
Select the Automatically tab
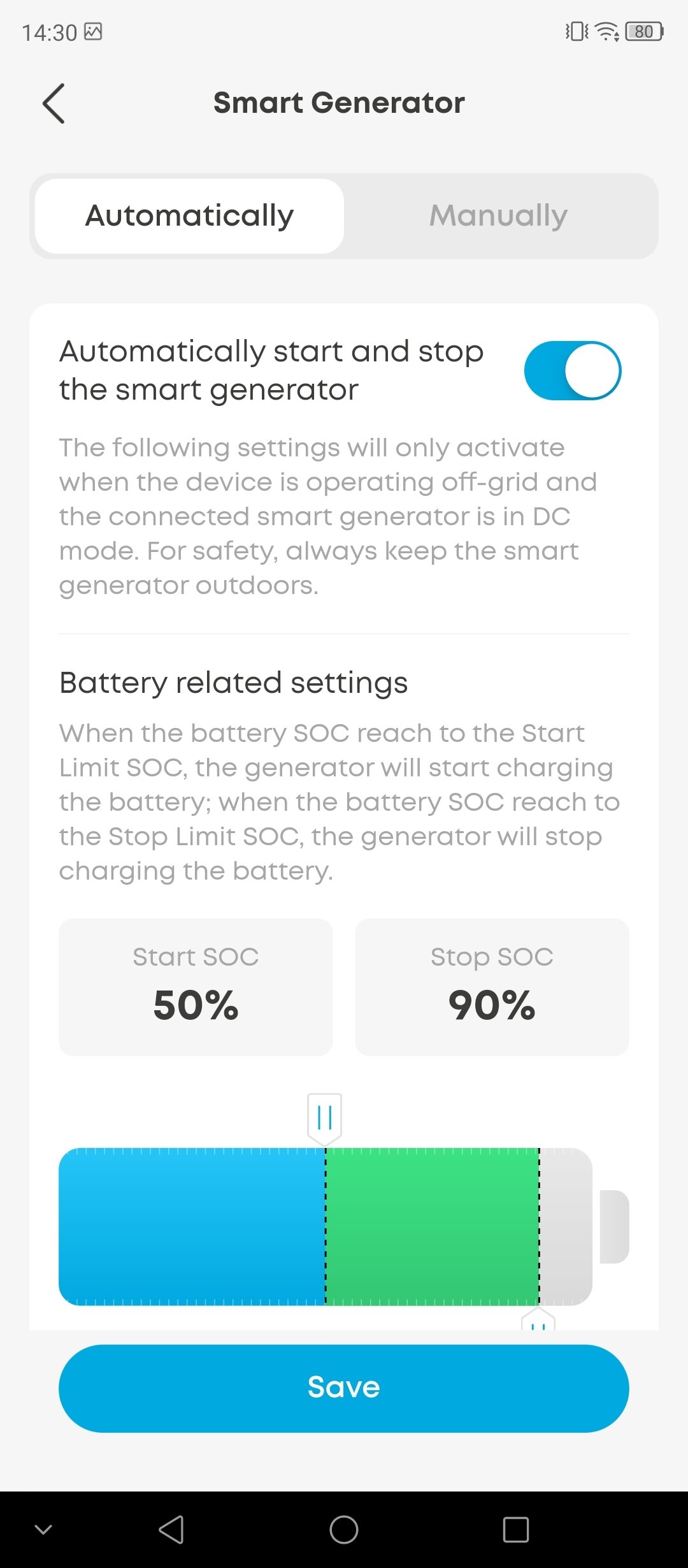pos(190,216)
